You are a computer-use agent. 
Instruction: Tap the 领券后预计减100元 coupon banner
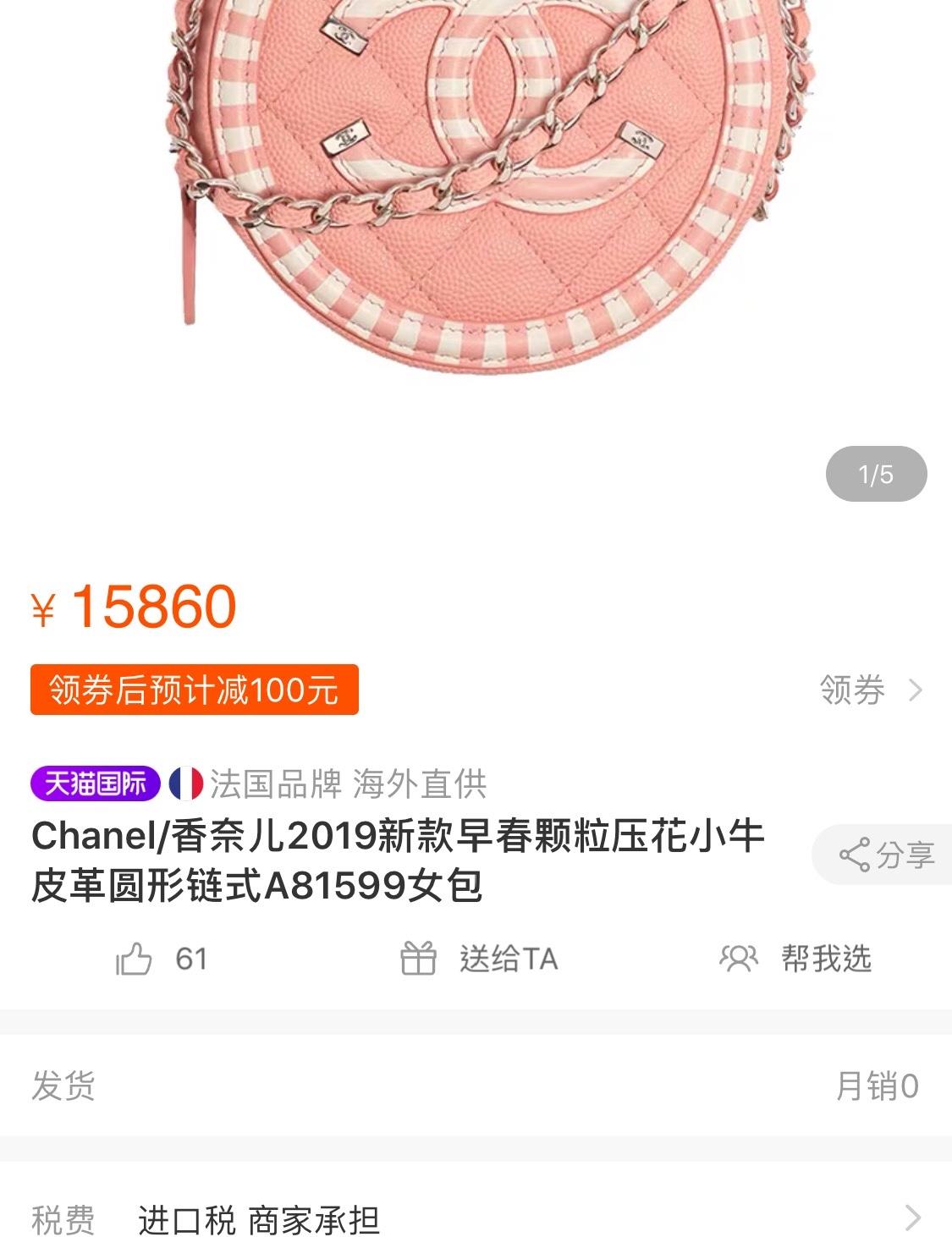(x=195, y=690)
